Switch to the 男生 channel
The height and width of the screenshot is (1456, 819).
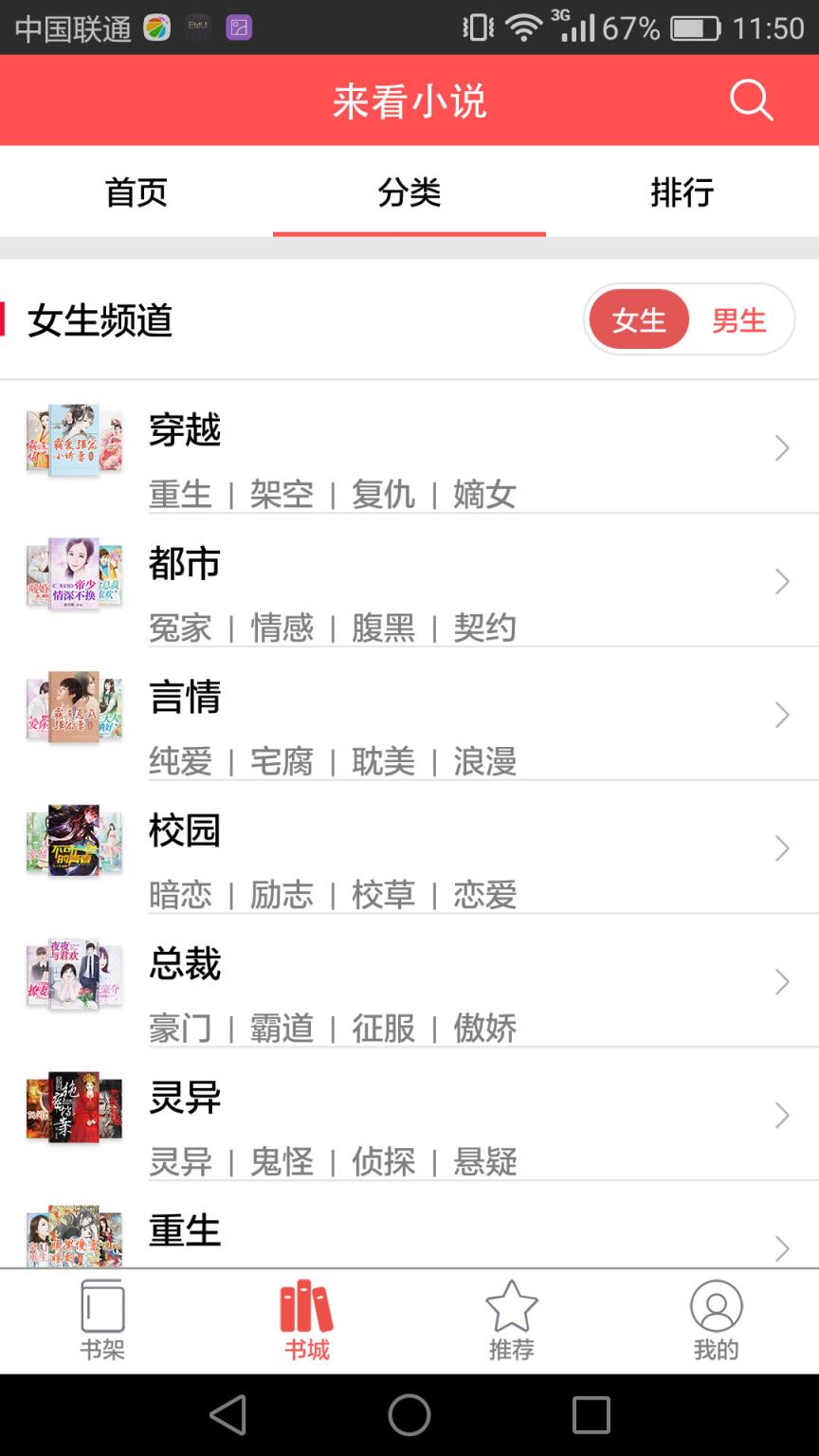pos(740,319)
